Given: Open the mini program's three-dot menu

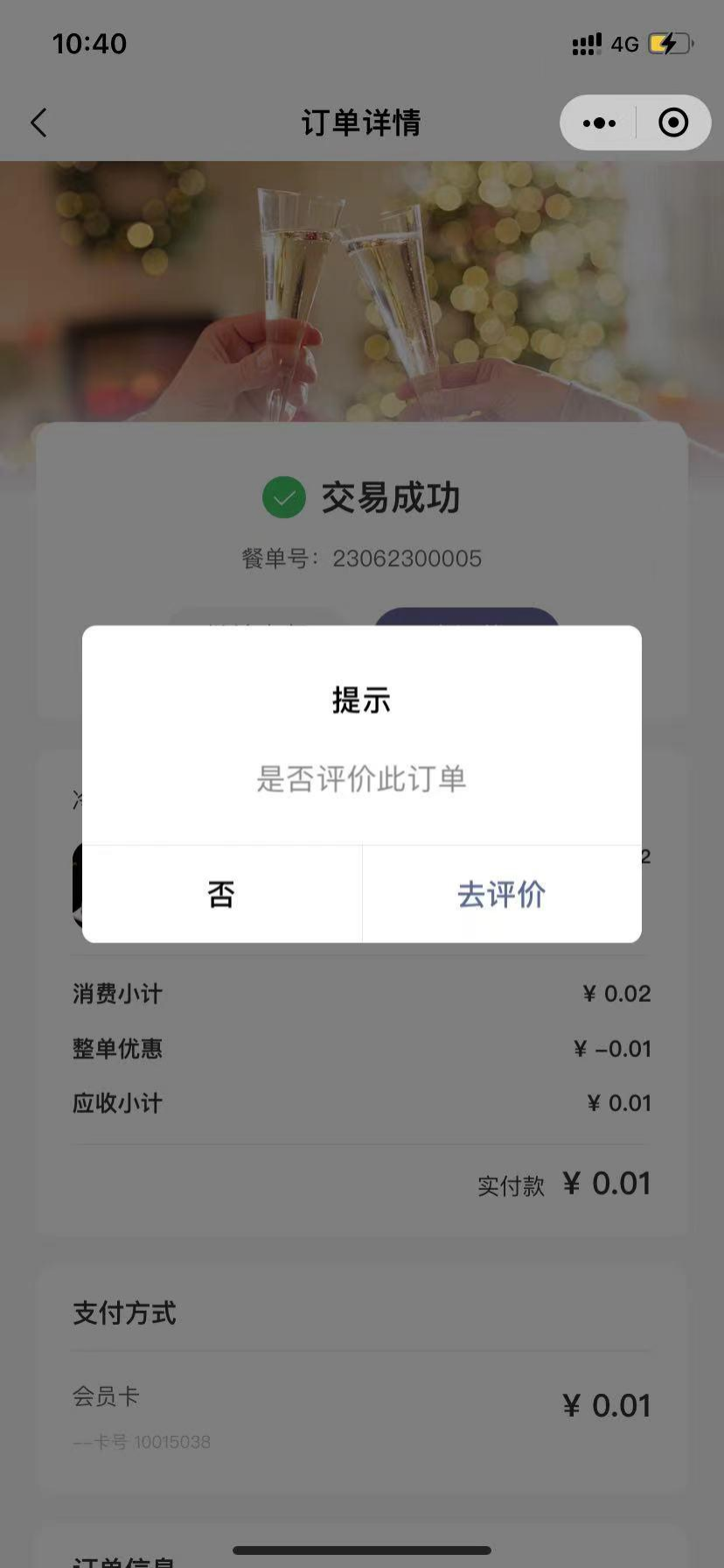Looking at the screenshot, I should pos(599,123).
